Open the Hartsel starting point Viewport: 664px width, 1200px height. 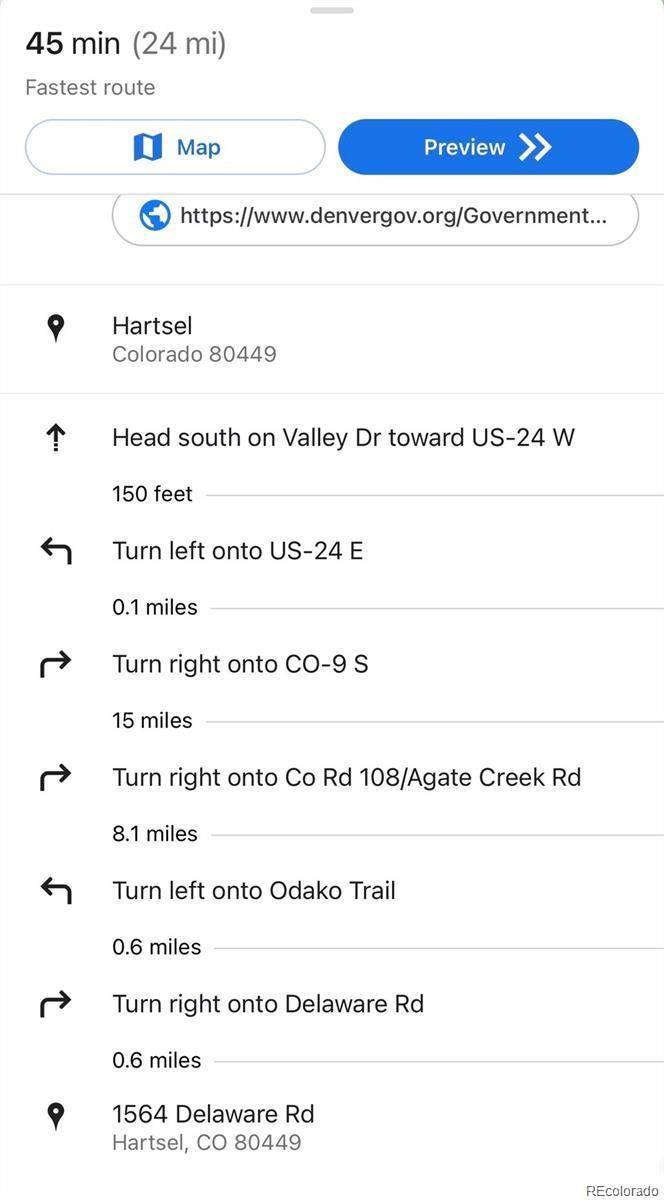[194, 339]
